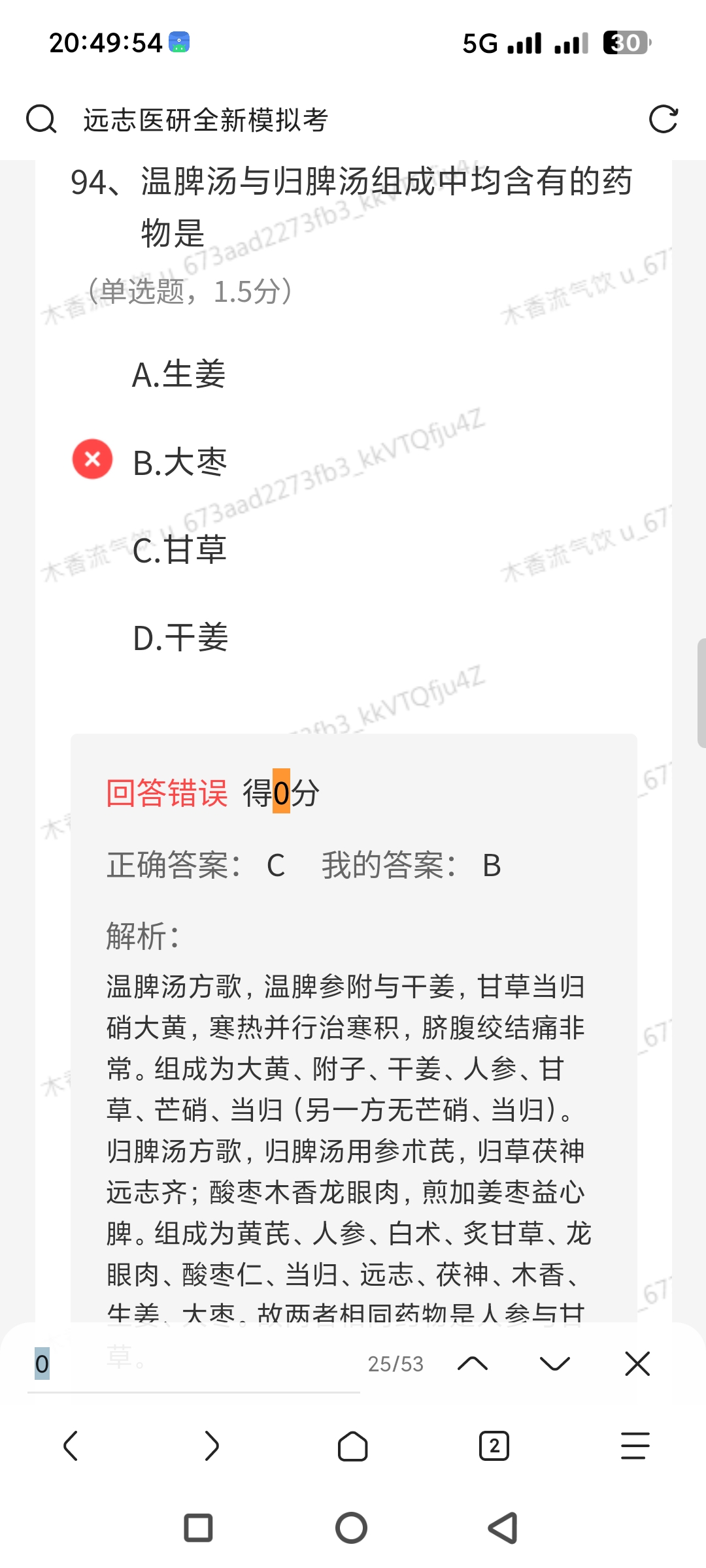Image resolution: width=706 pixels, height=1568 pixels.
Task: Reload the page with the refresh icon
Action: 663,120
